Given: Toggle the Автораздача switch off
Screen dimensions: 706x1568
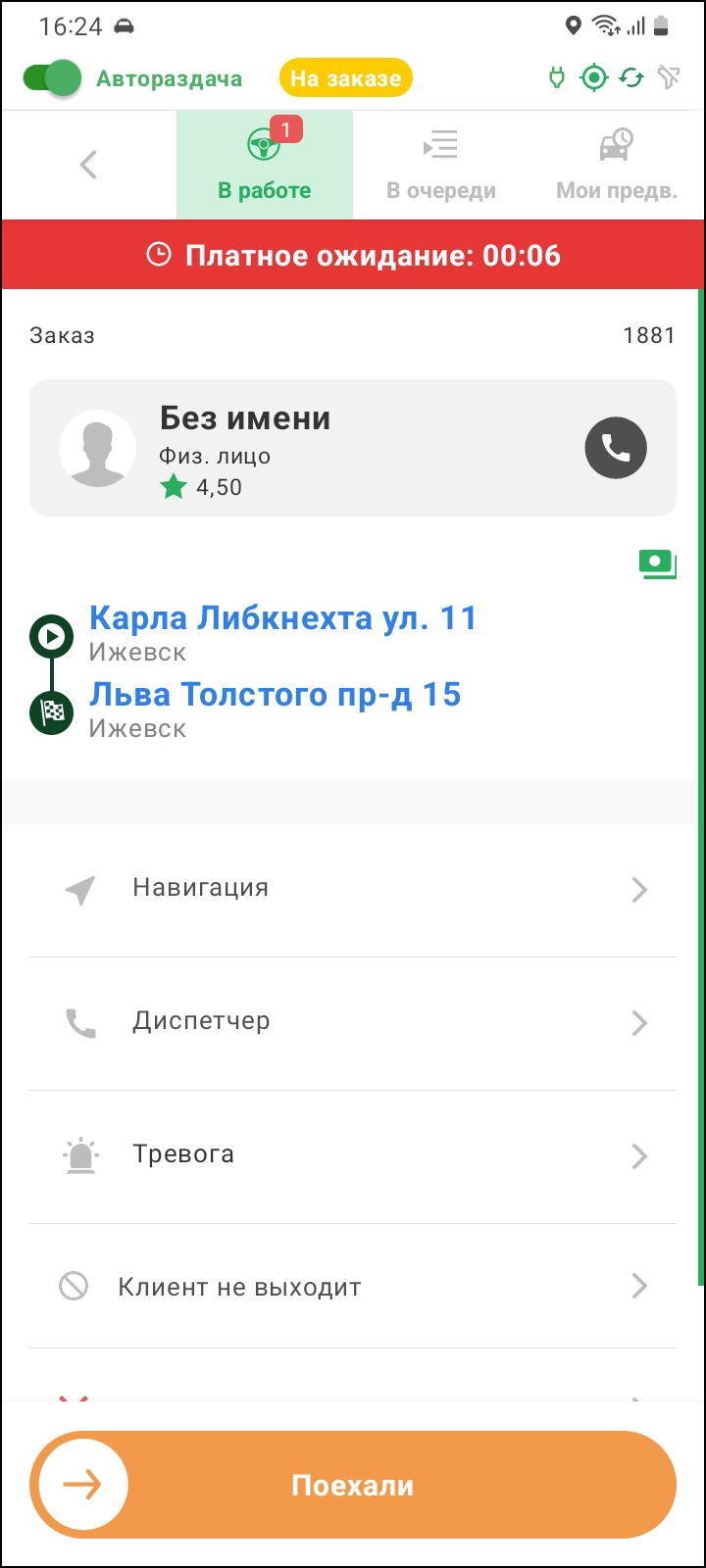Looking at the screenshot, I should click(x=52, y=78).
